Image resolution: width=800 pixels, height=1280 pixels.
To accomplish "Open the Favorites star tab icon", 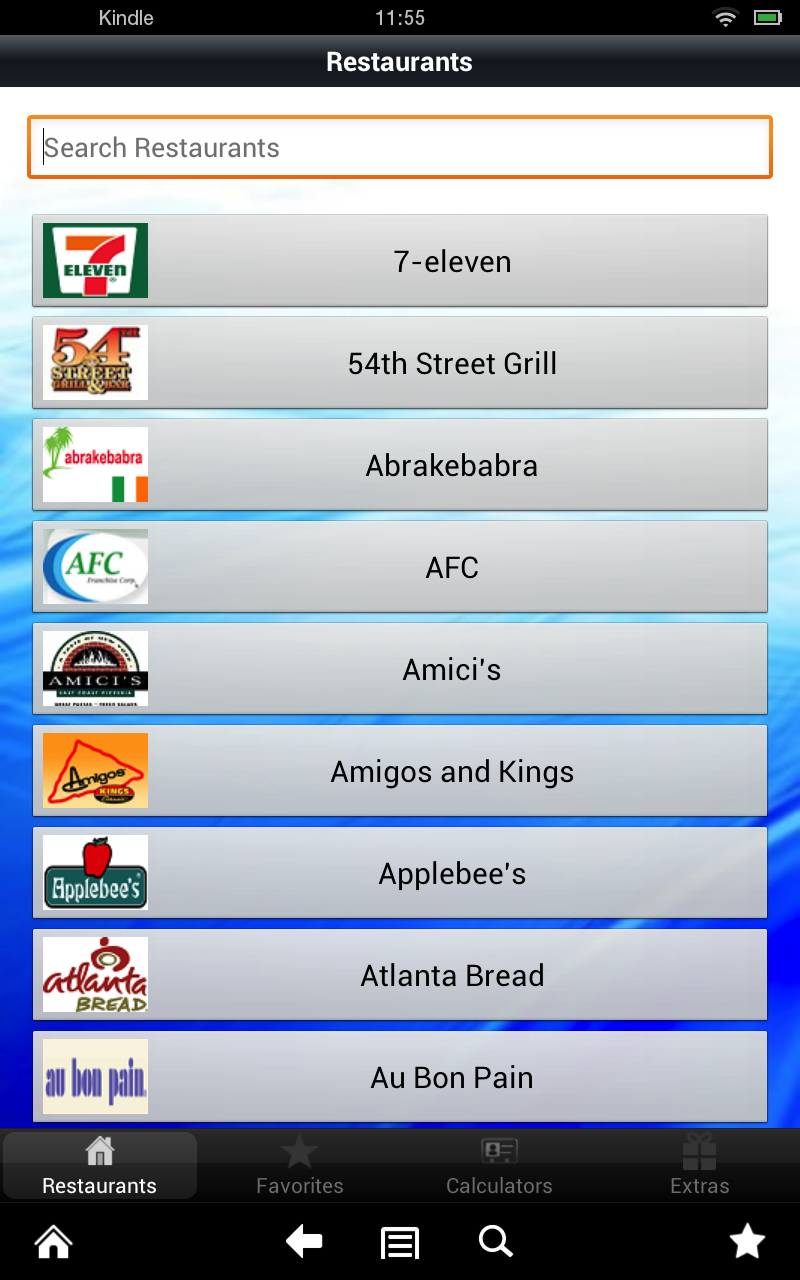I will (299, 1150).
